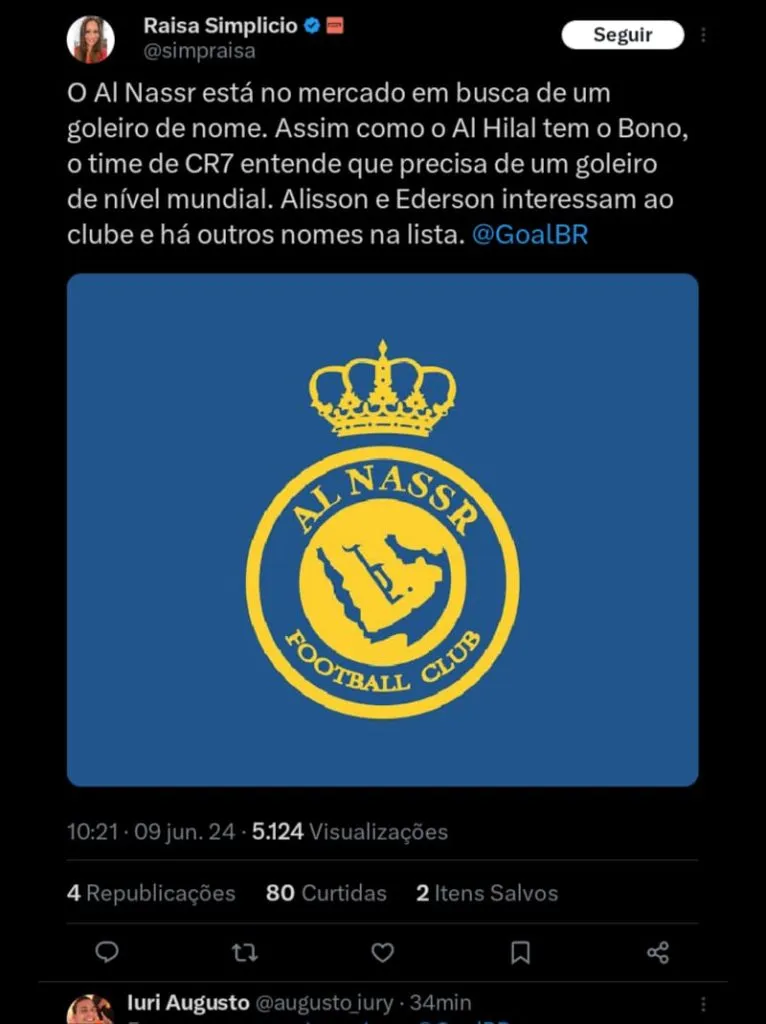
Task: Open Raisa Simplicio's profile picture
Action: click(x=91, y=39)
